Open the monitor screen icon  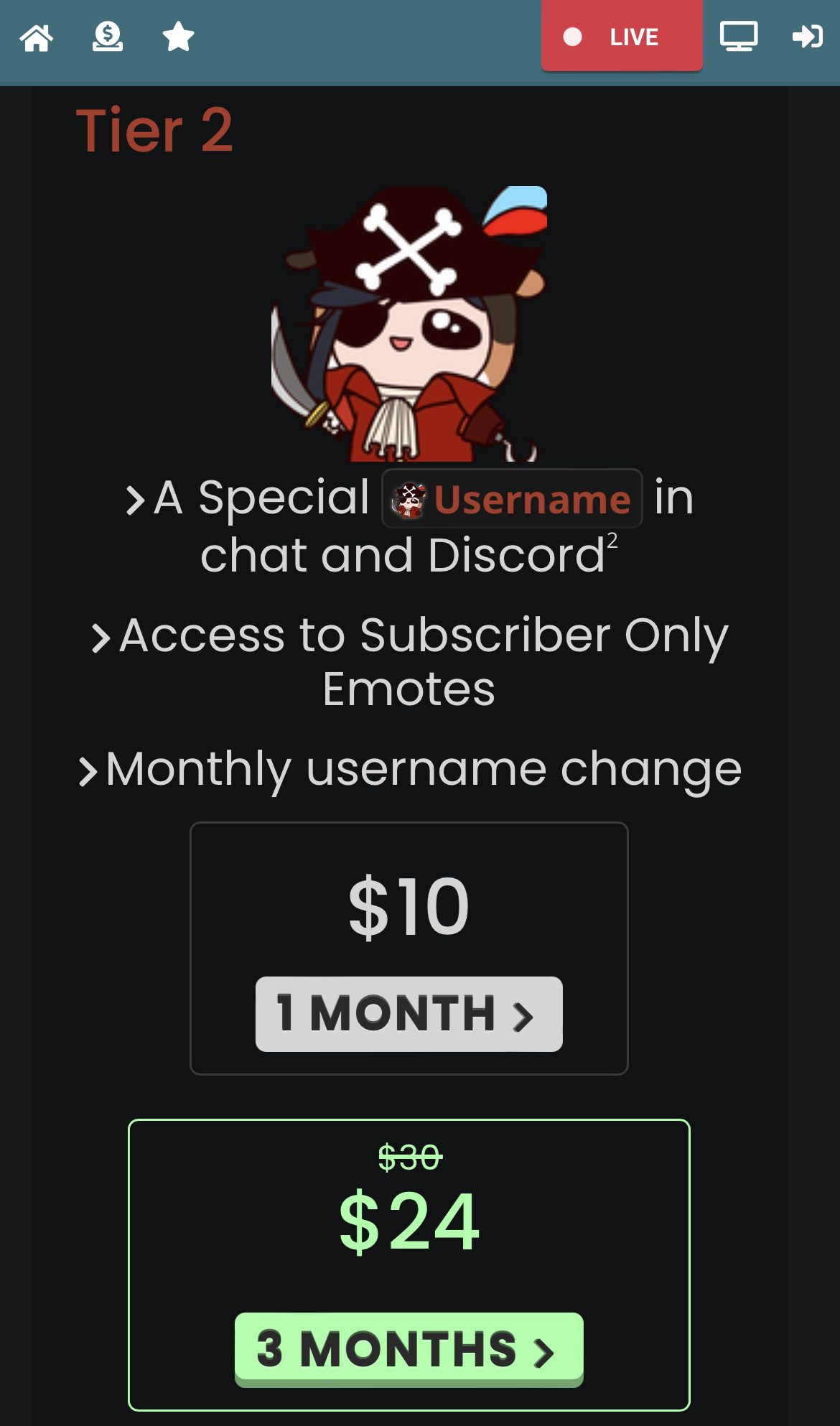point(739,37)
